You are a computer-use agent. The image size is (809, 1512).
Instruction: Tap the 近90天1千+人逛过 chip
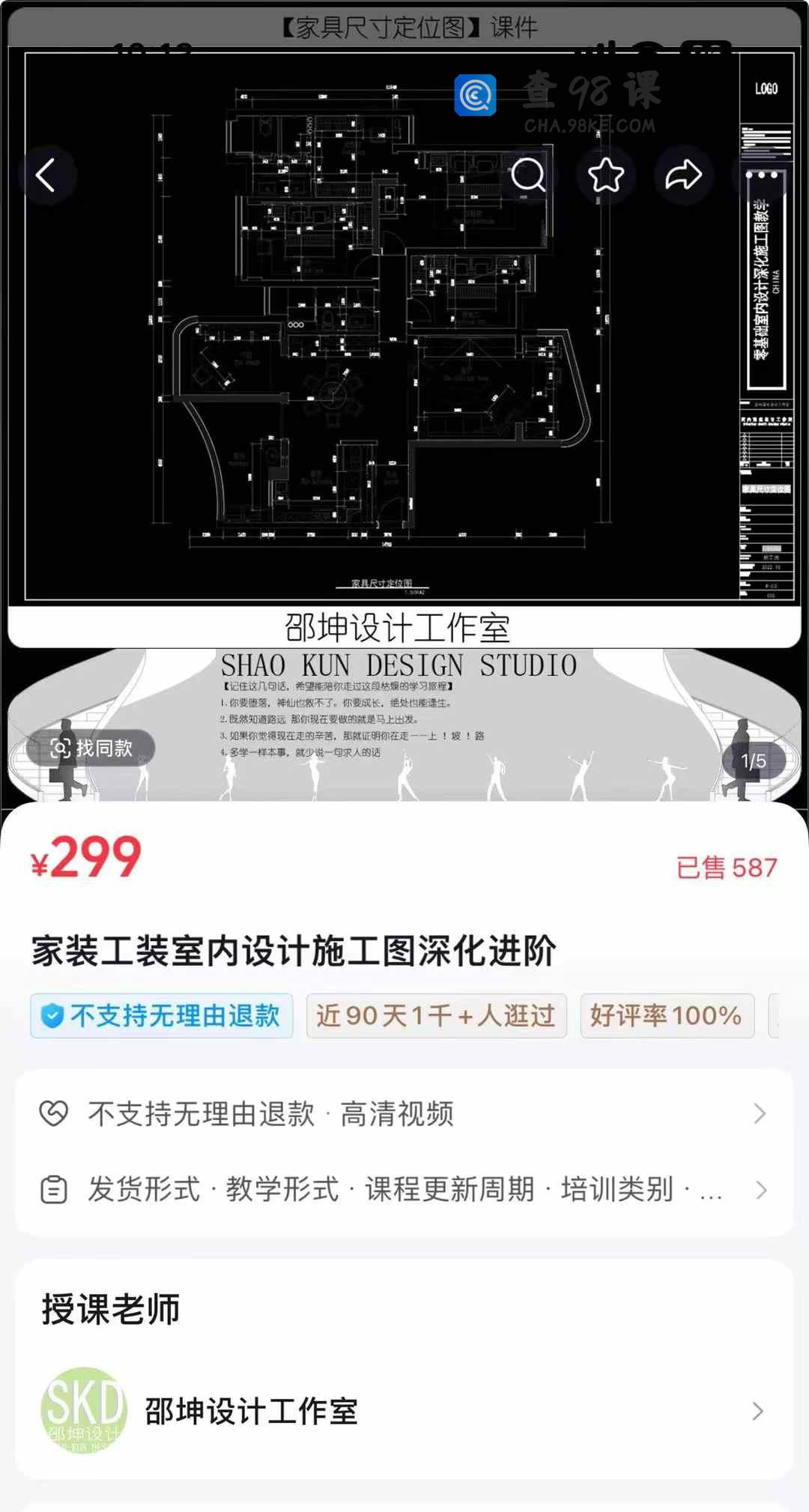click(x=436, y=1016)
